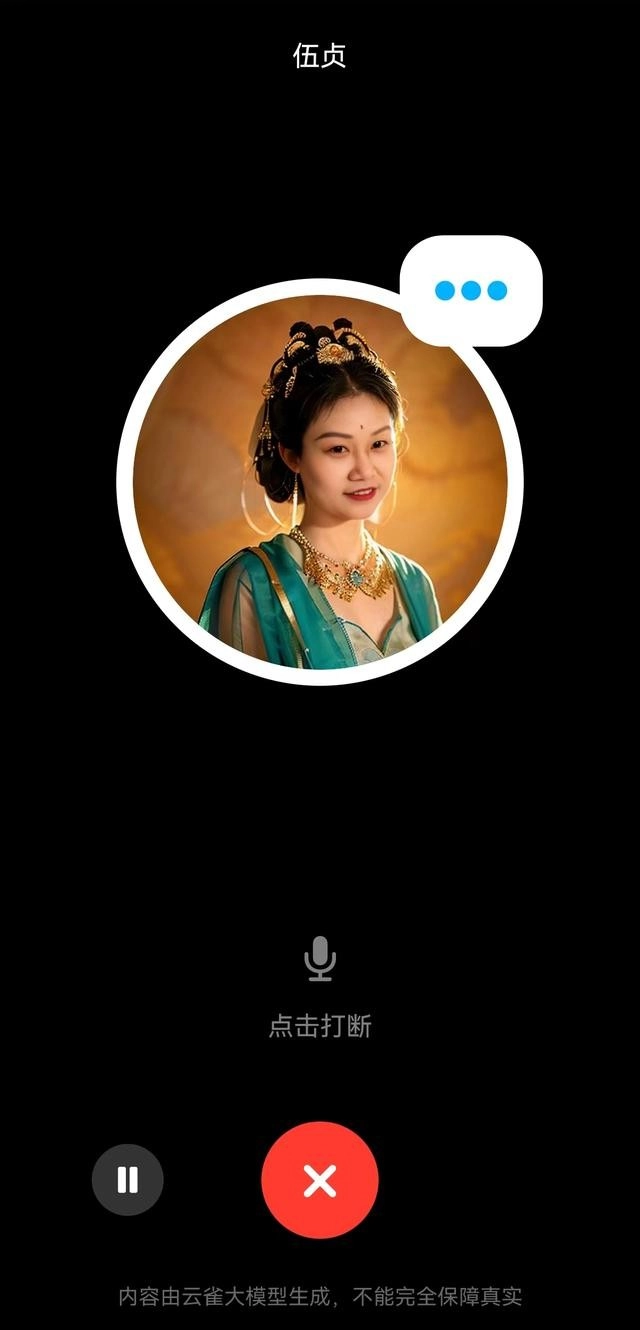
Task: Tap the microphone to interrupt speaking
Action: tap(320, 960)
